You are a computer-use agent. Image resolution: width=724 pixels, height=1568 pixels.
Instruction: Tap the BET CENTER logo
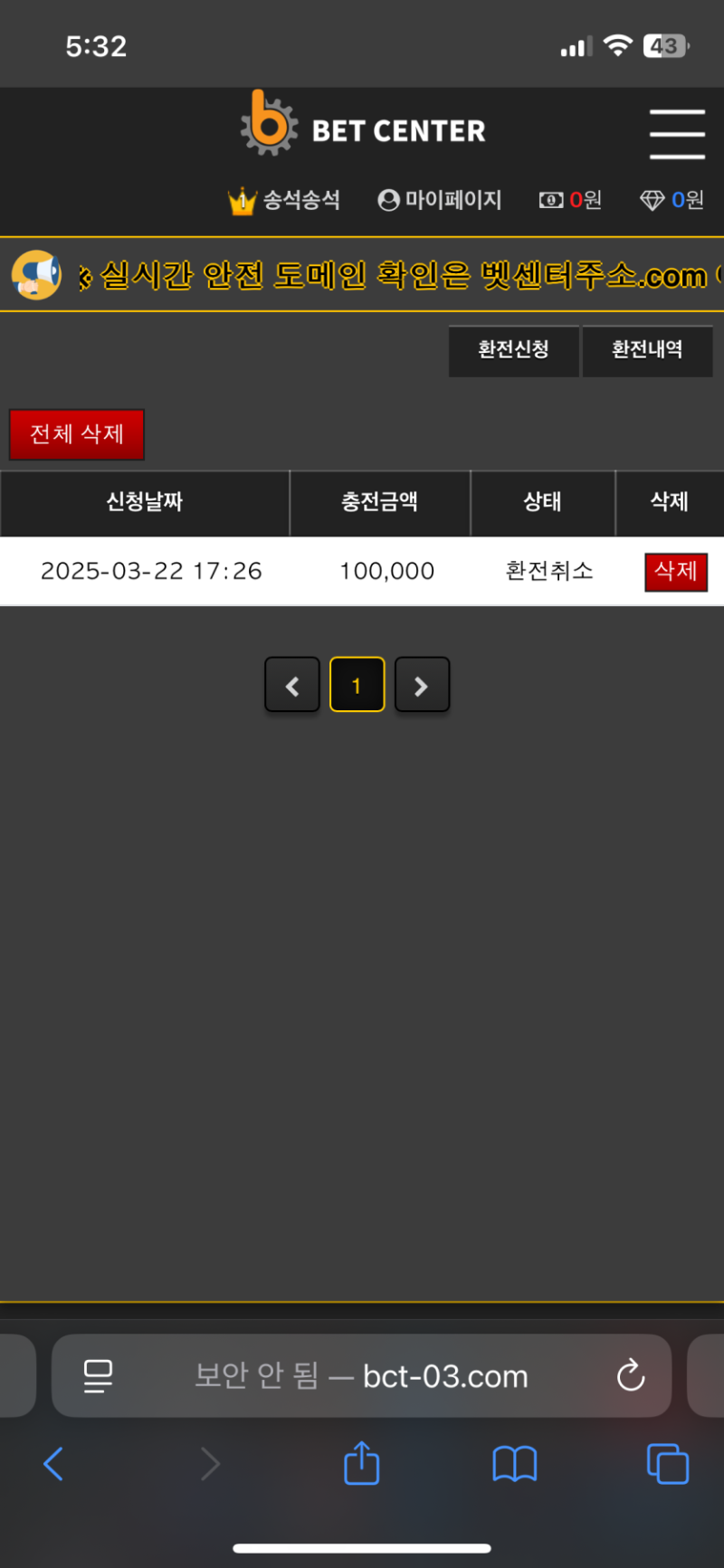363,127
